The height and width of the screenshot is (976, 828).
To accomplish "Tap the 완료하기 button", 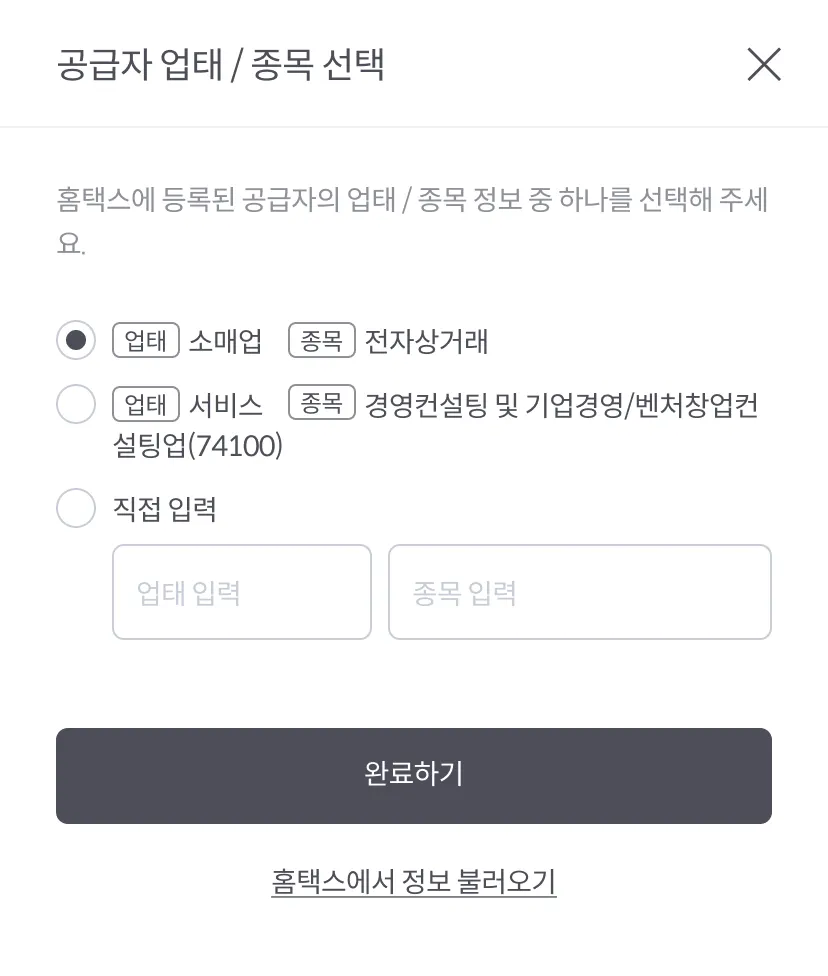I will click(x=413, y=776).
